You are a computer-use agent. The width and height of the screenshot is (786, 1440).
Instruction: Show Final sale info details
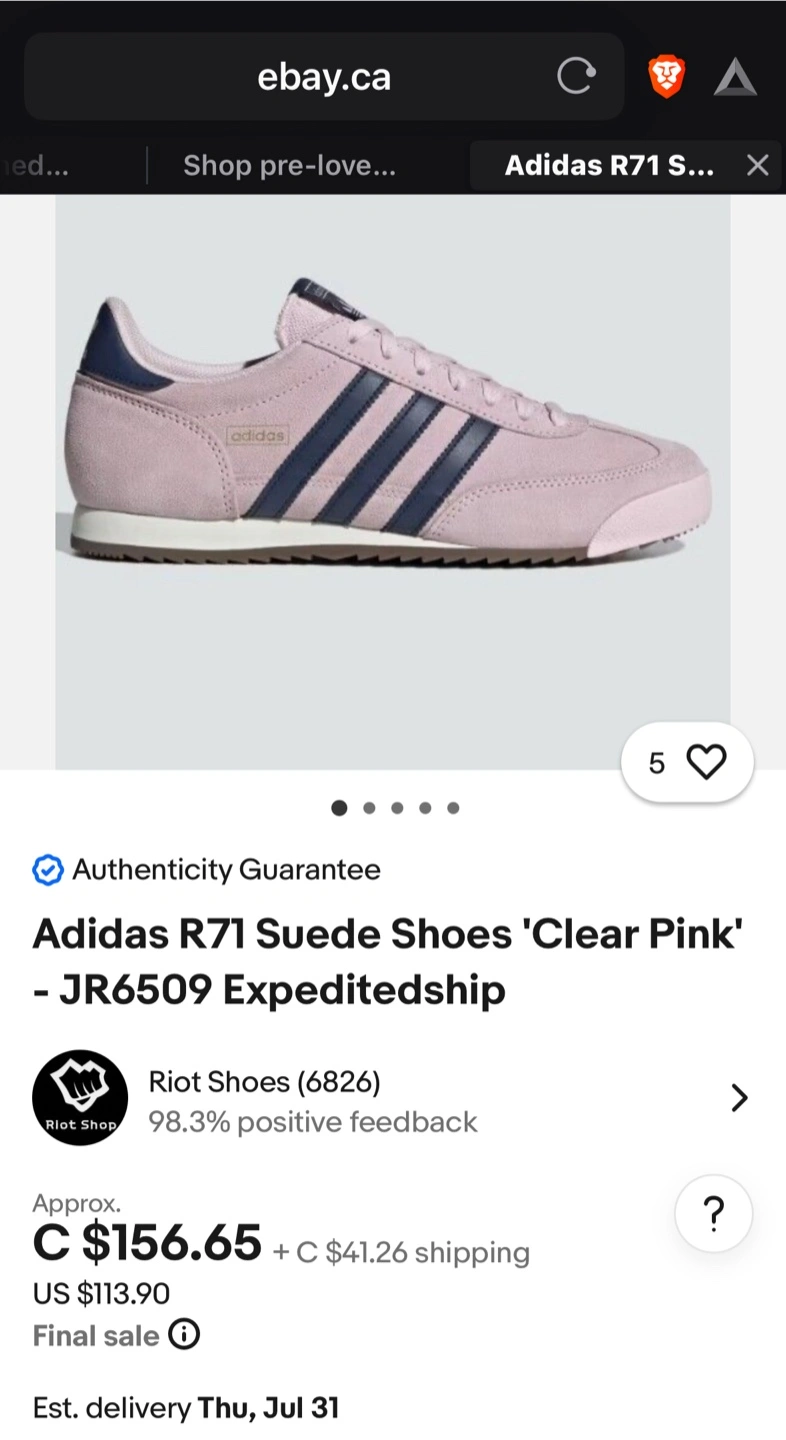[184, 1335]
